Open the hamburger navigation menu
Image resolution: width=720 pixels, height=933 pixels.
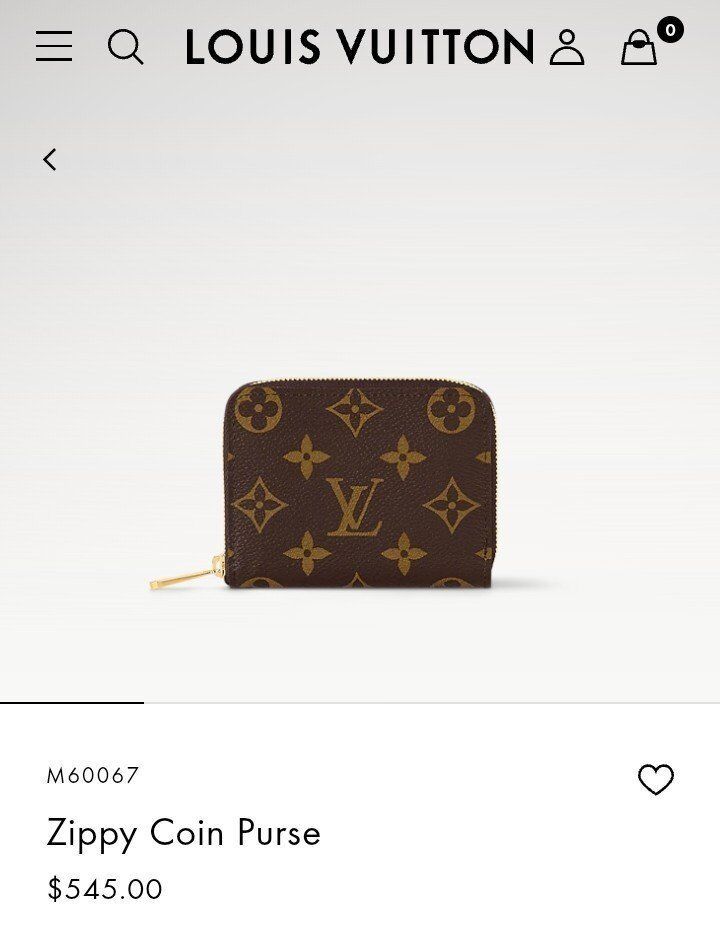coord(54,47)
